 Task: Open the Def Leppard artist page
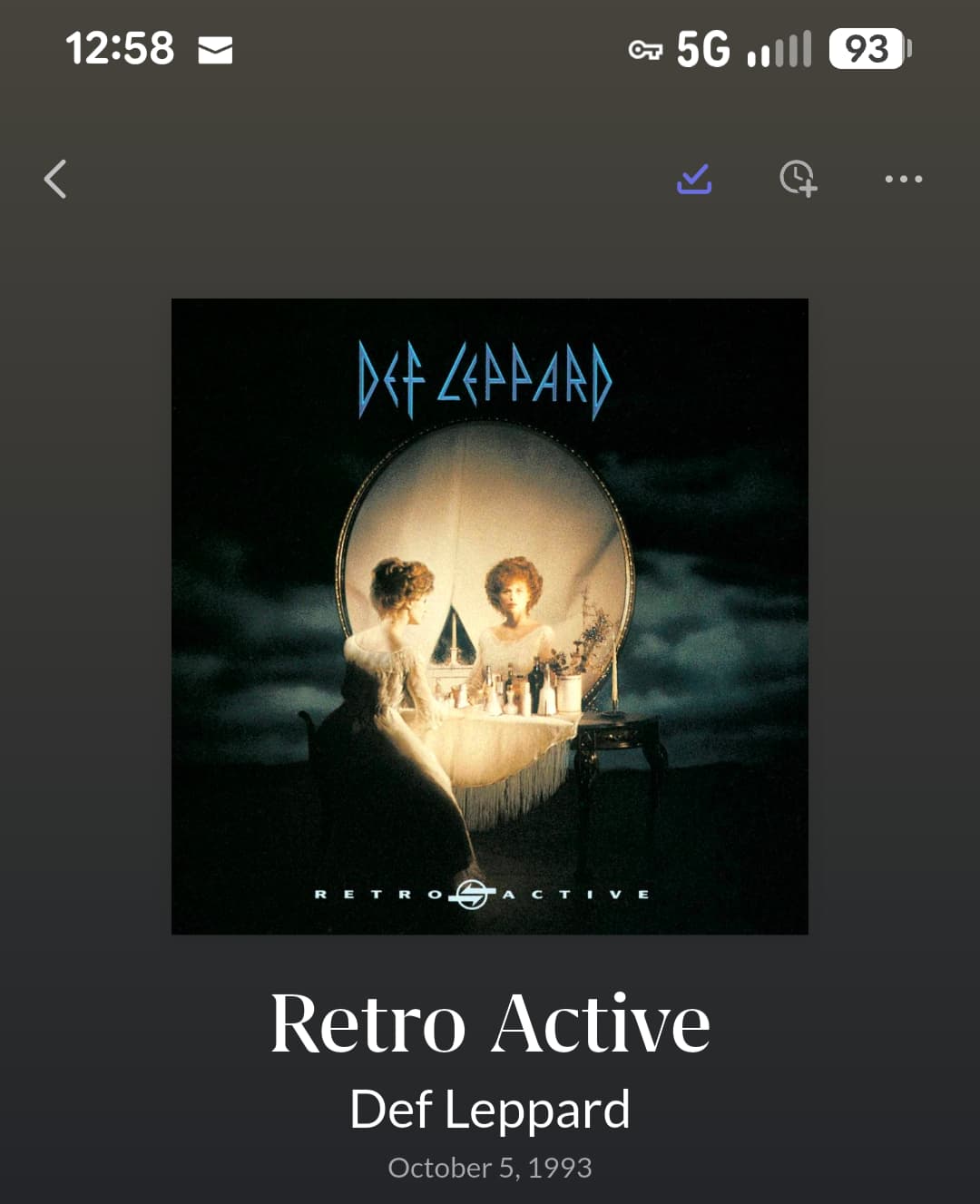(490, 1110)
